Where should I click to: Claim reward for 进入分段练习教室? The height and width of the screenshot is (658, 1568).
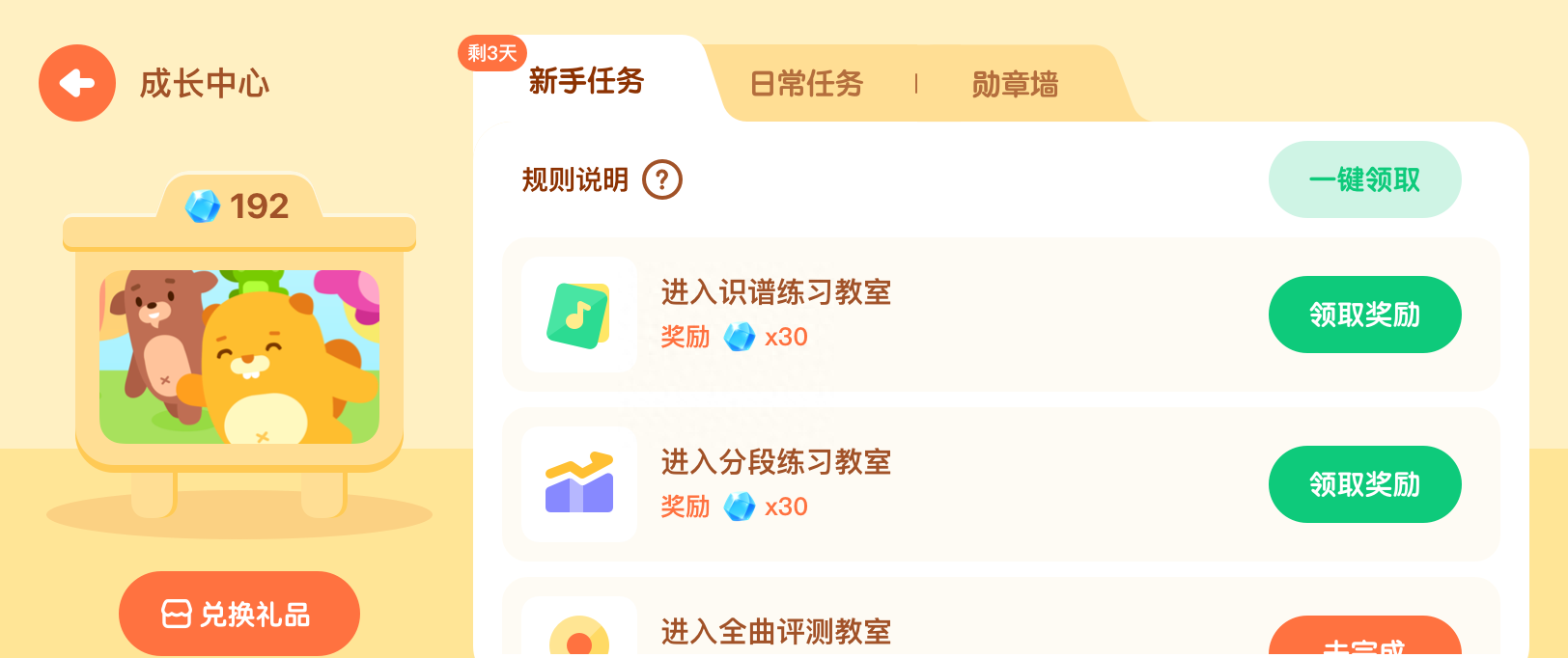(1364, 484)
